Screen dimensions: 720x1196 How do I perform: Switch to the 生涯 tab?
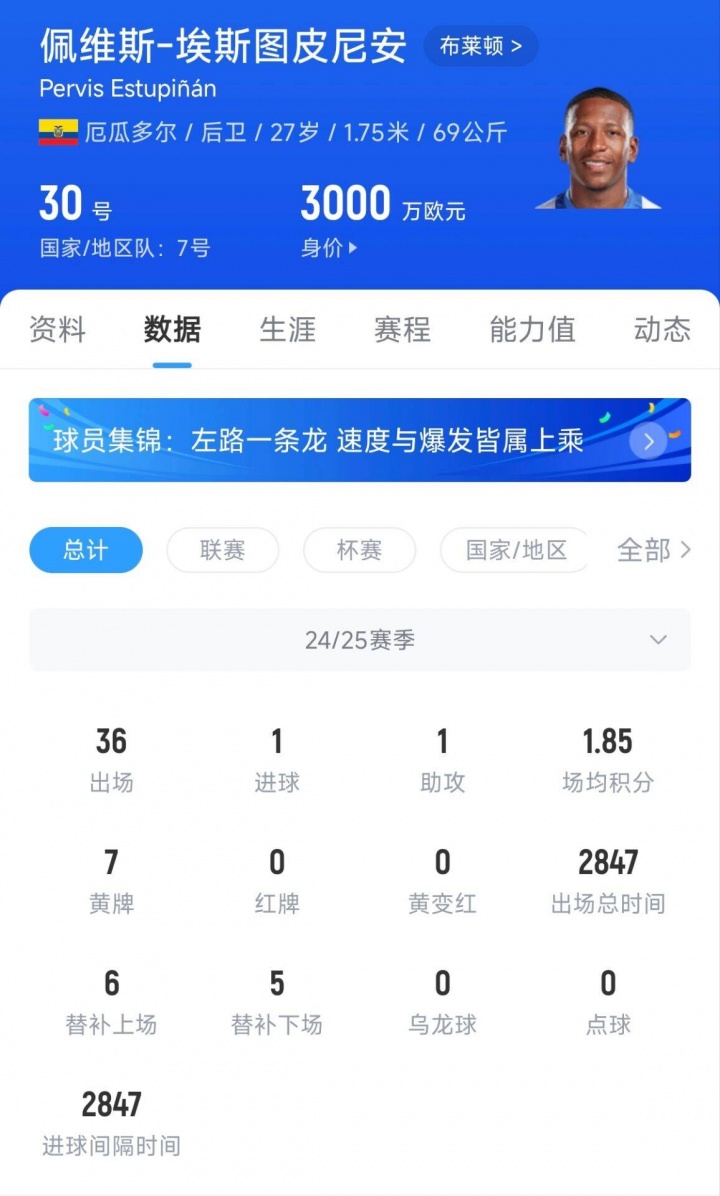point(287,329)
